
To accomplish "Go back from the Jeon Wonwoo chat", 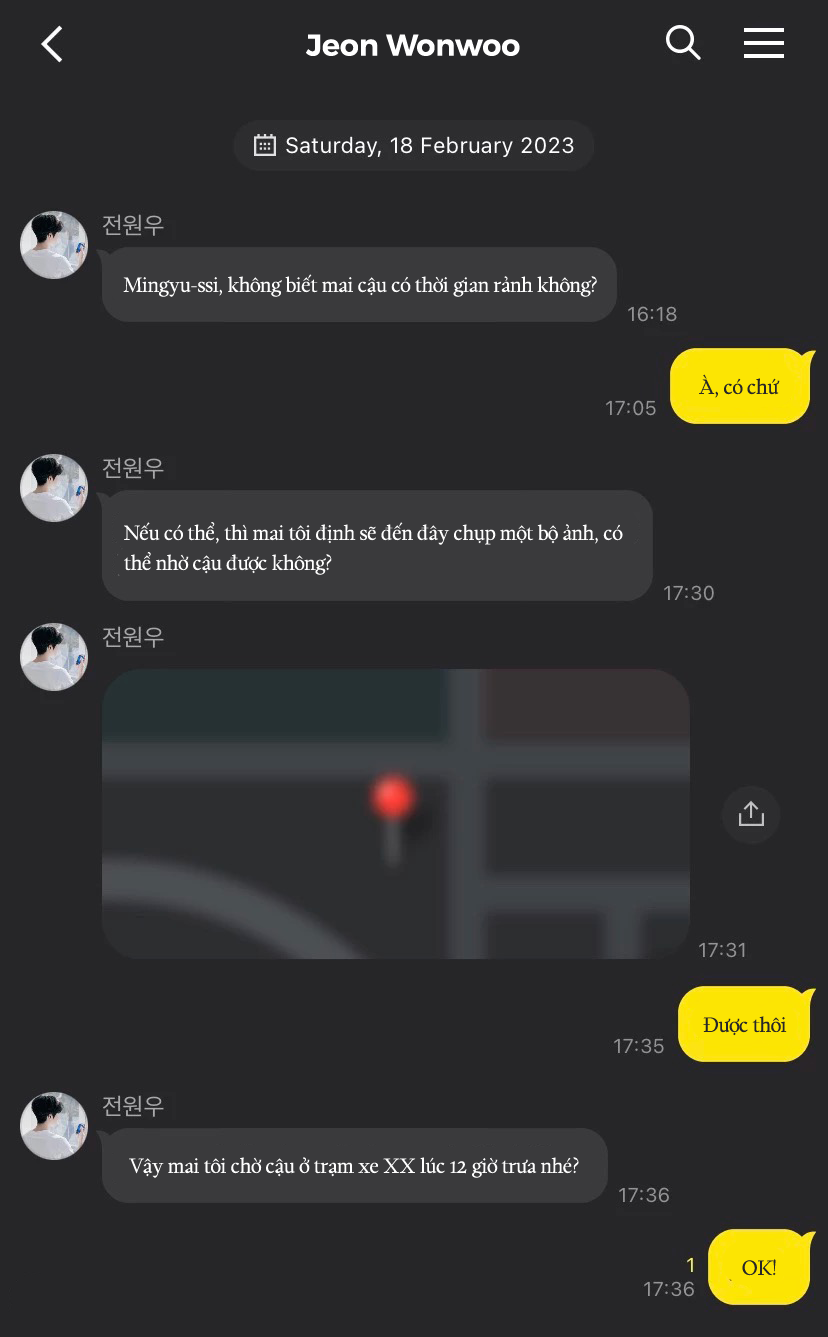I will point(52,45).
